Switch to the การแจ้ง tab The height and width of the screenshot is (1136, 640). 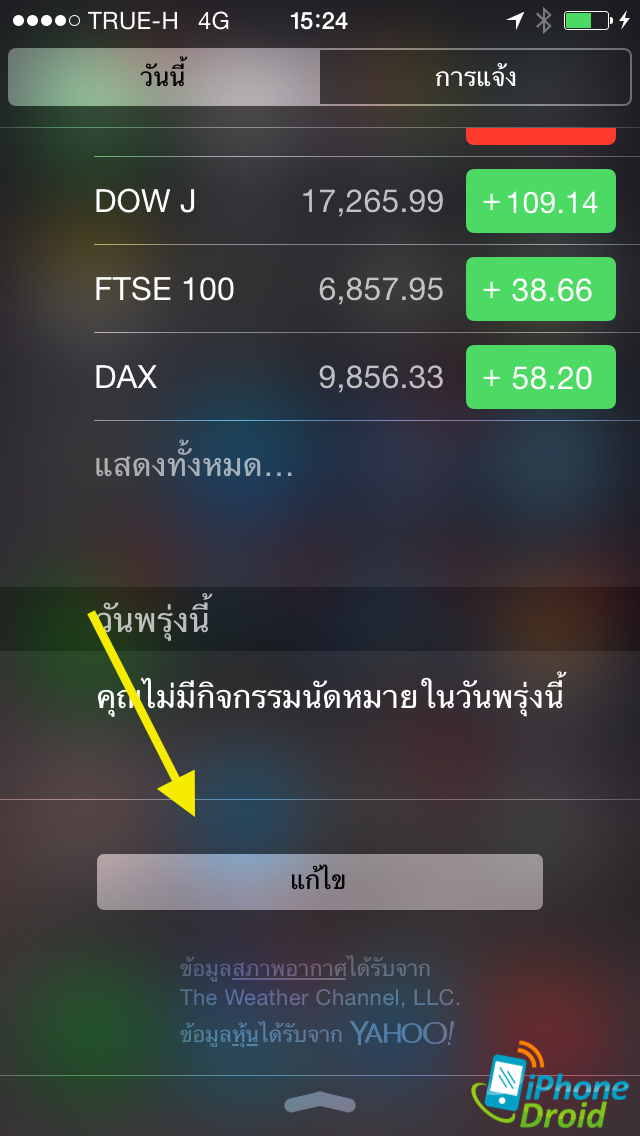(x=475, y=77)
